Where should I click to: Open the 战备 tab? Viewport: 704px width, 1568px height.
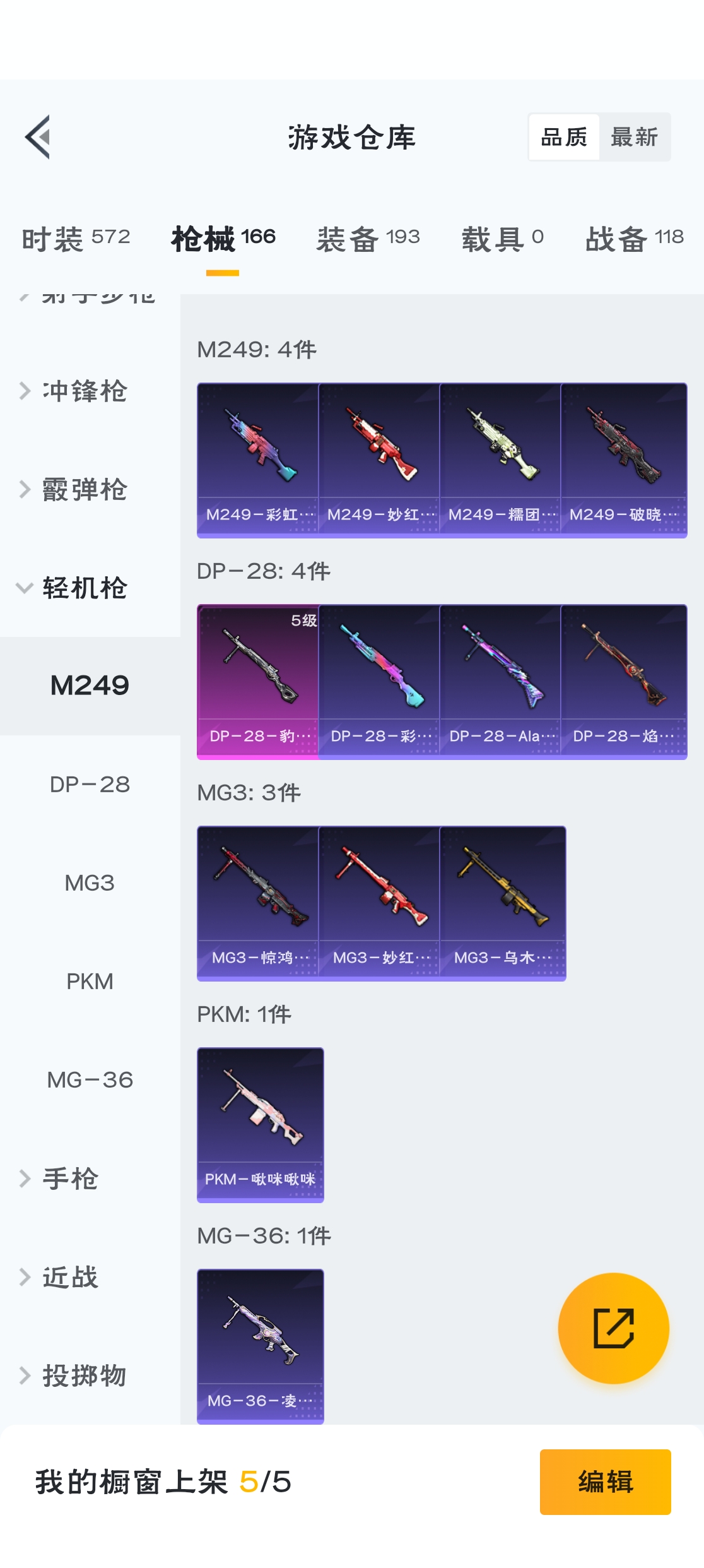(x=634, y=239)
